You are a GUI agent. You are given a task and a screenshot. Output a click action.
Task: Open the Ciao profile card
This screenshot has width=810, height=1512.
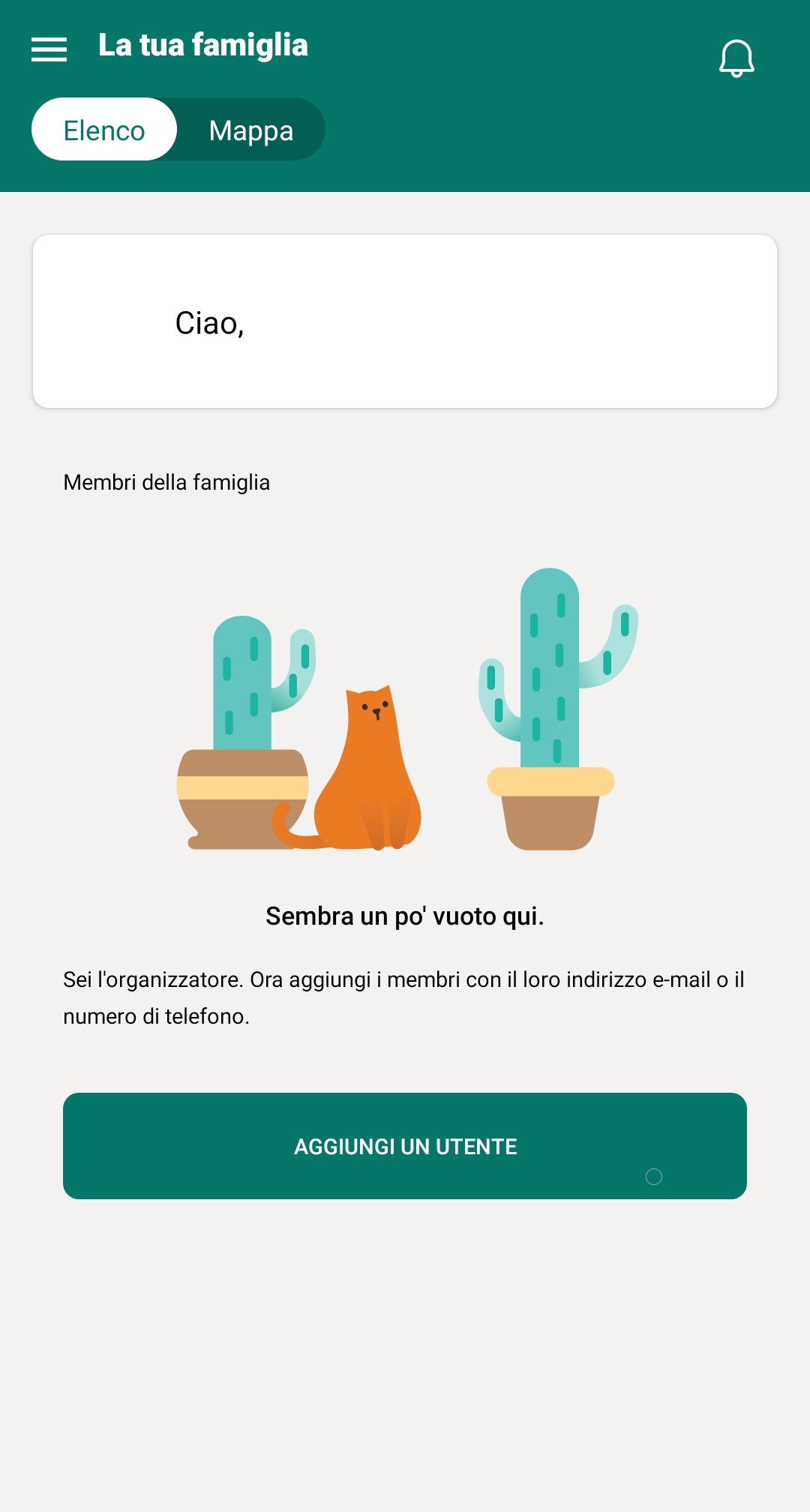tap(405, 322)
